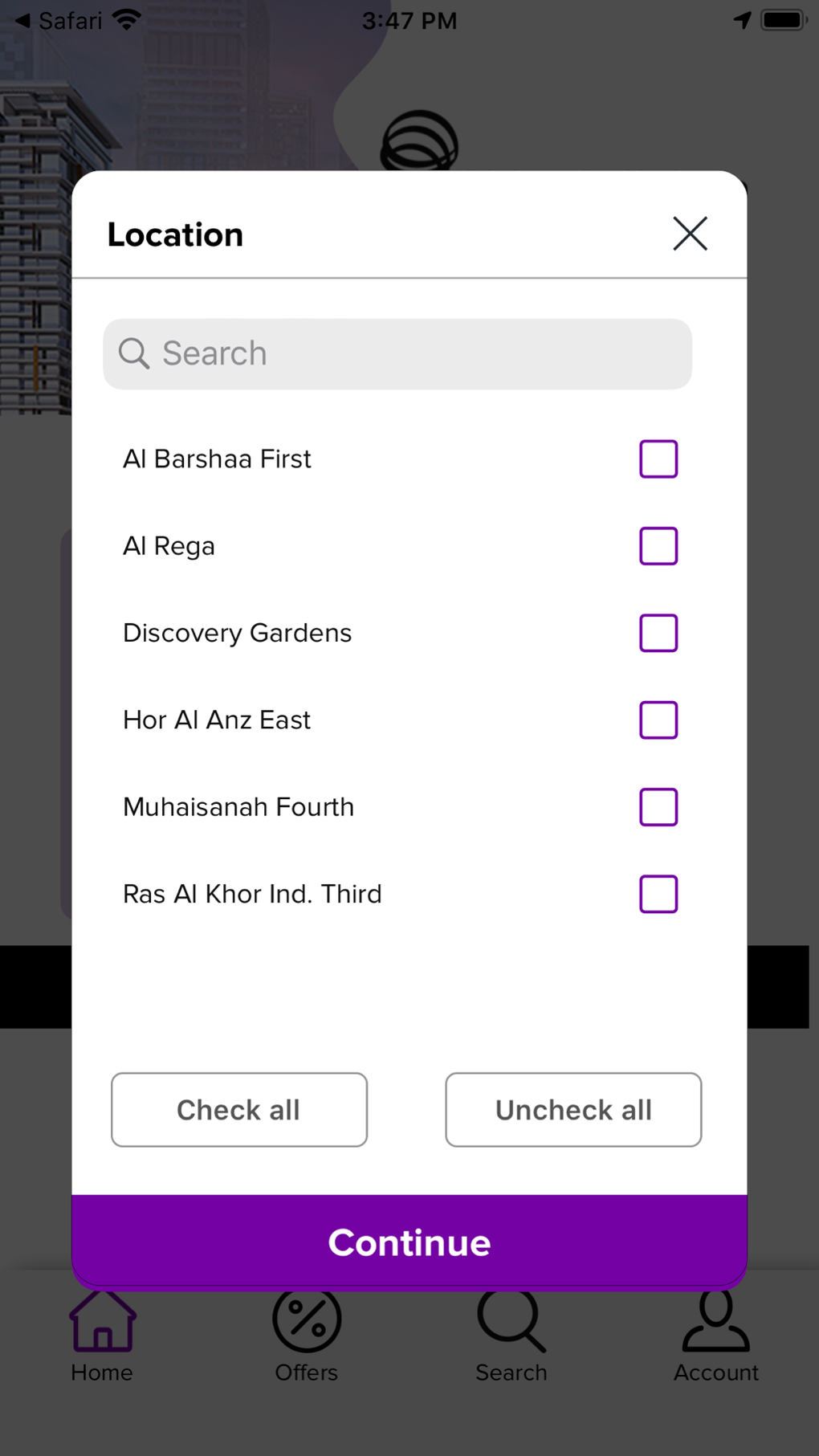Viewport: 819px width, 1456px height.
Task: Close the Location dialog
Action: click(690, 234)
